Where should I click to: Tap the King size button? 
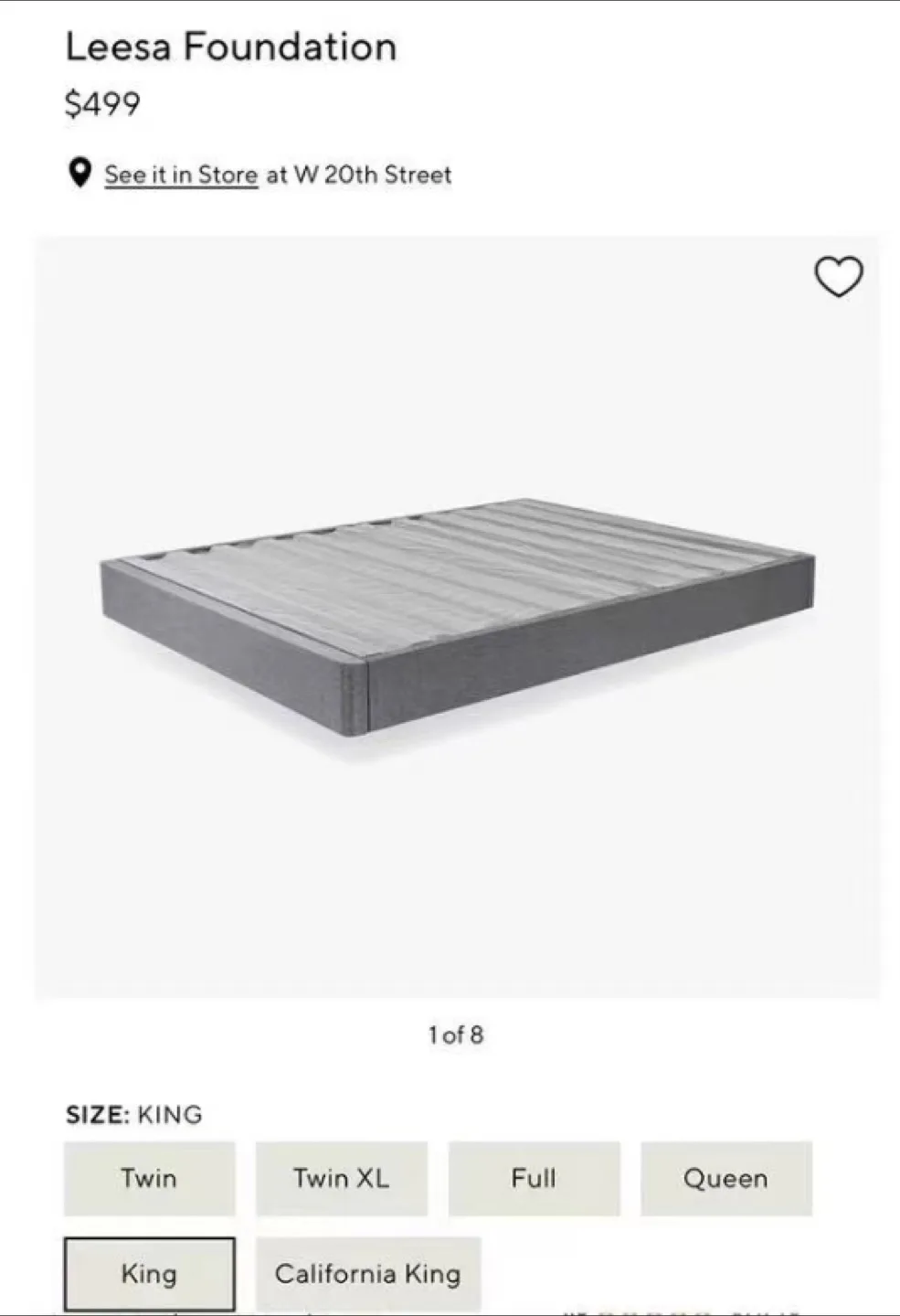(149, 1274)
